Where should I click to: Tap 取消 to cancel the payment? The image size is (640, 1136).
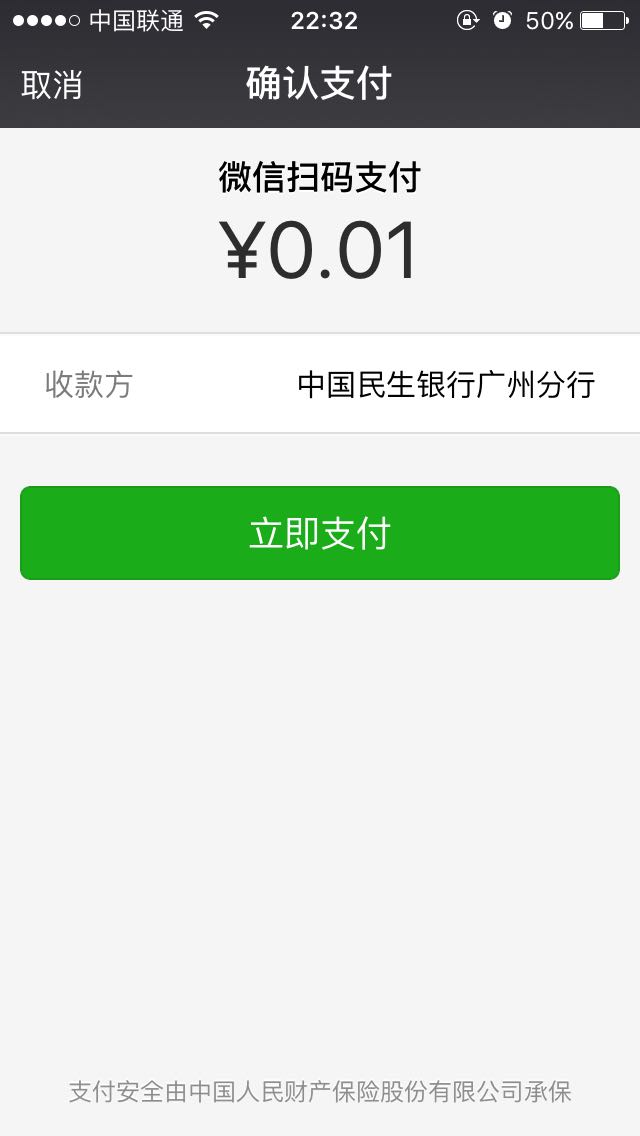[x=51, y=85]
